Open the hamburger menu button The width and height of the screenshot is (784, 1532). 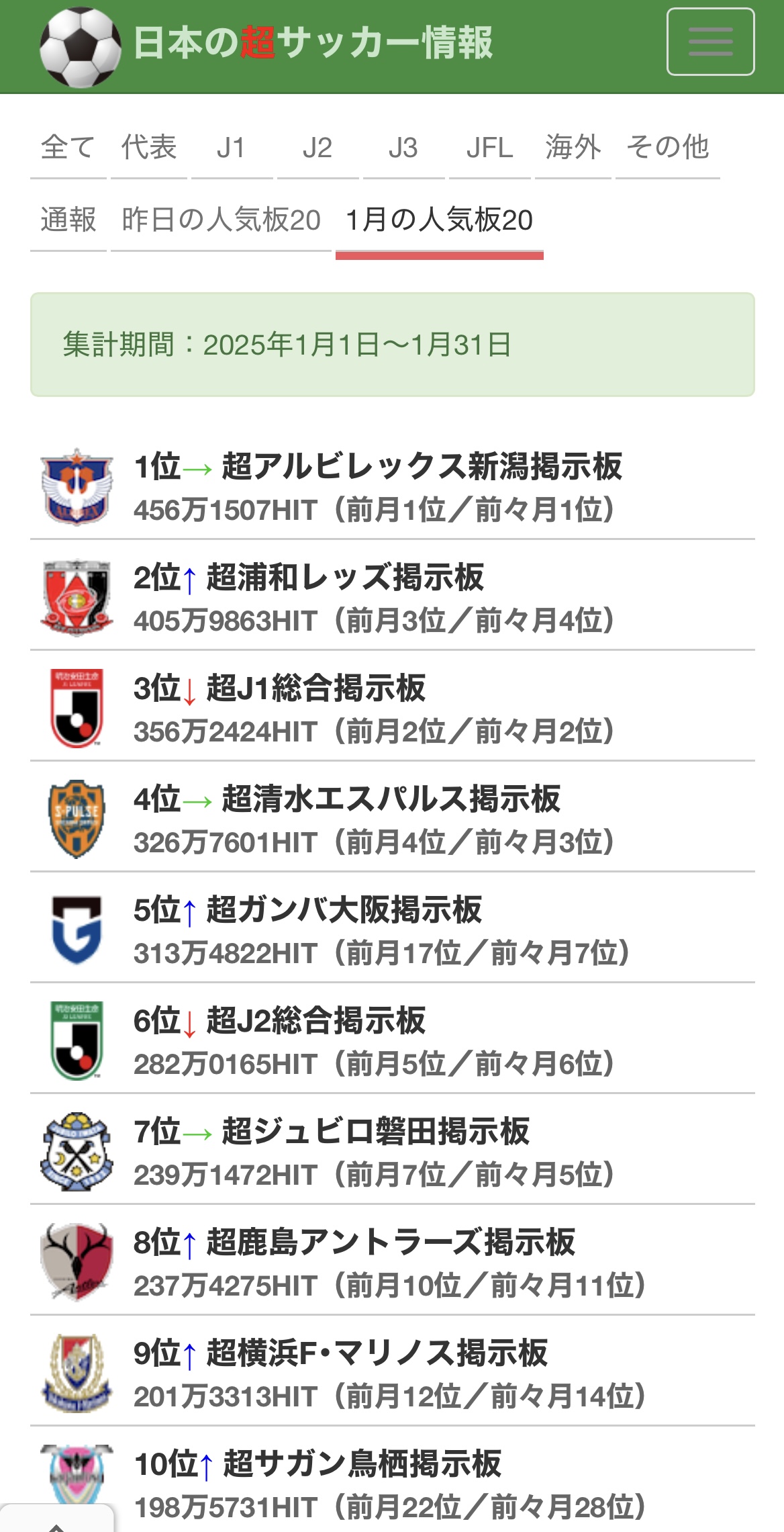(710, 42)
